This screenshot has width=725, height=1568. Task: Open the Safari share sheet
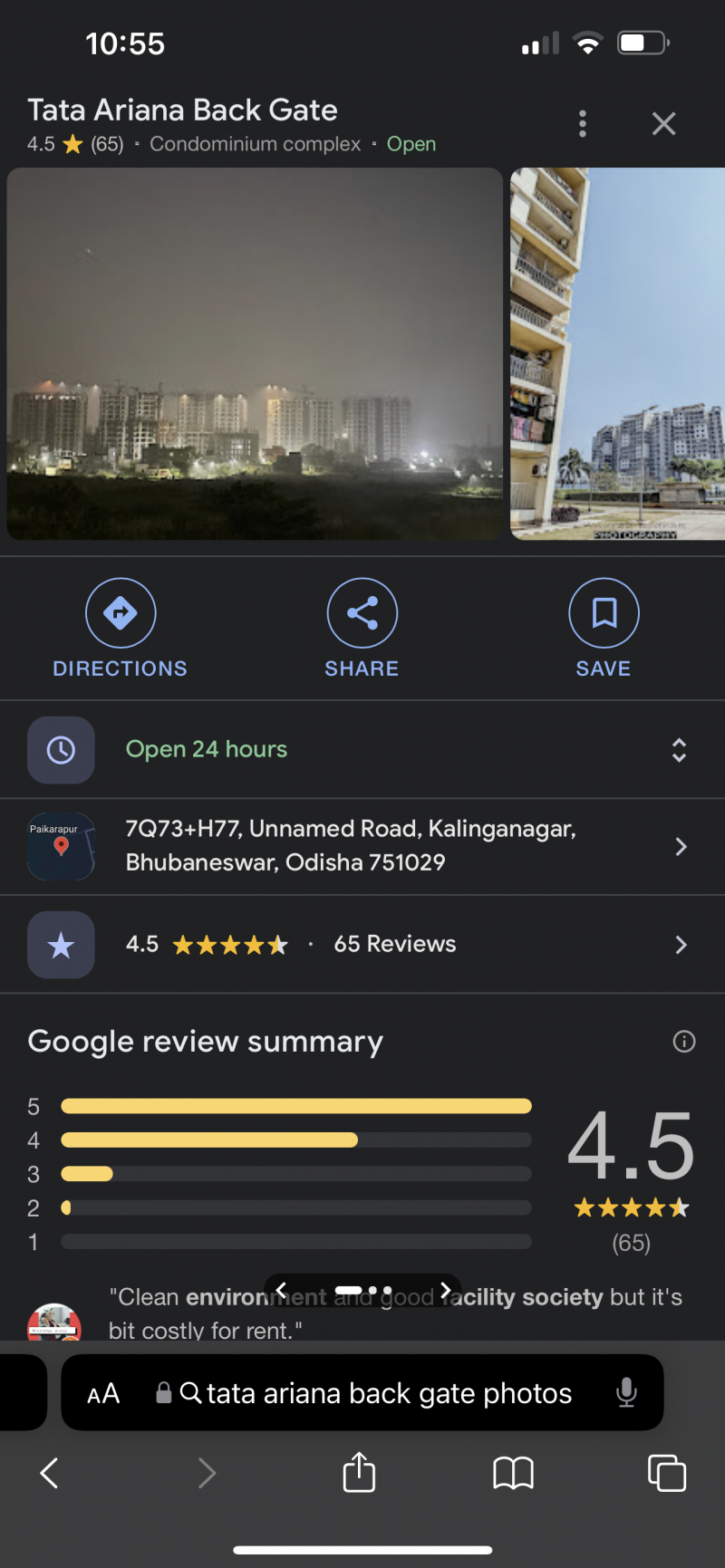point(359,1473)
